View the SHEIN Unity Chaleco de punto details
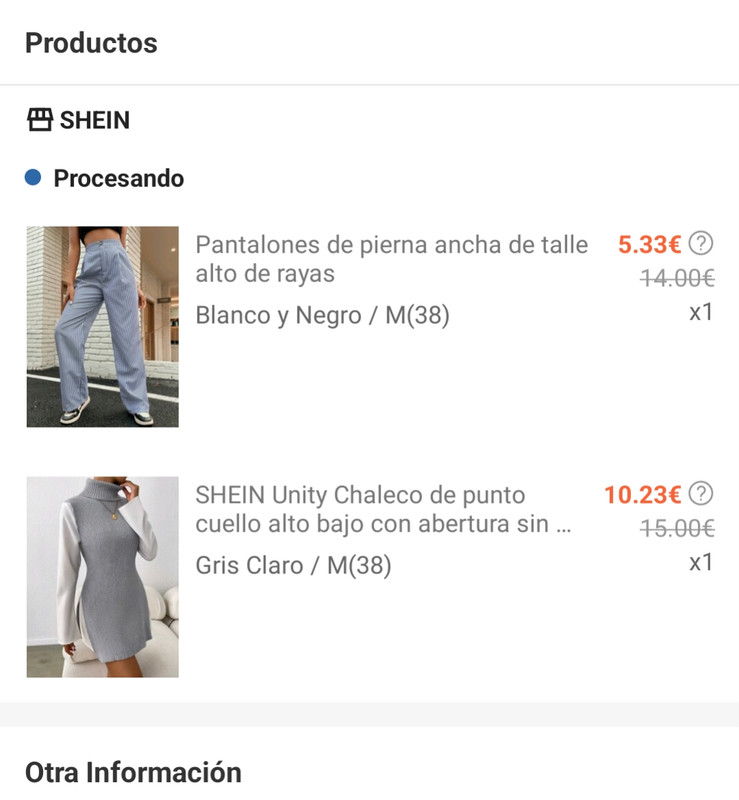Image resolution: width=739 pixels, height=800 pixels. [386, 509]
